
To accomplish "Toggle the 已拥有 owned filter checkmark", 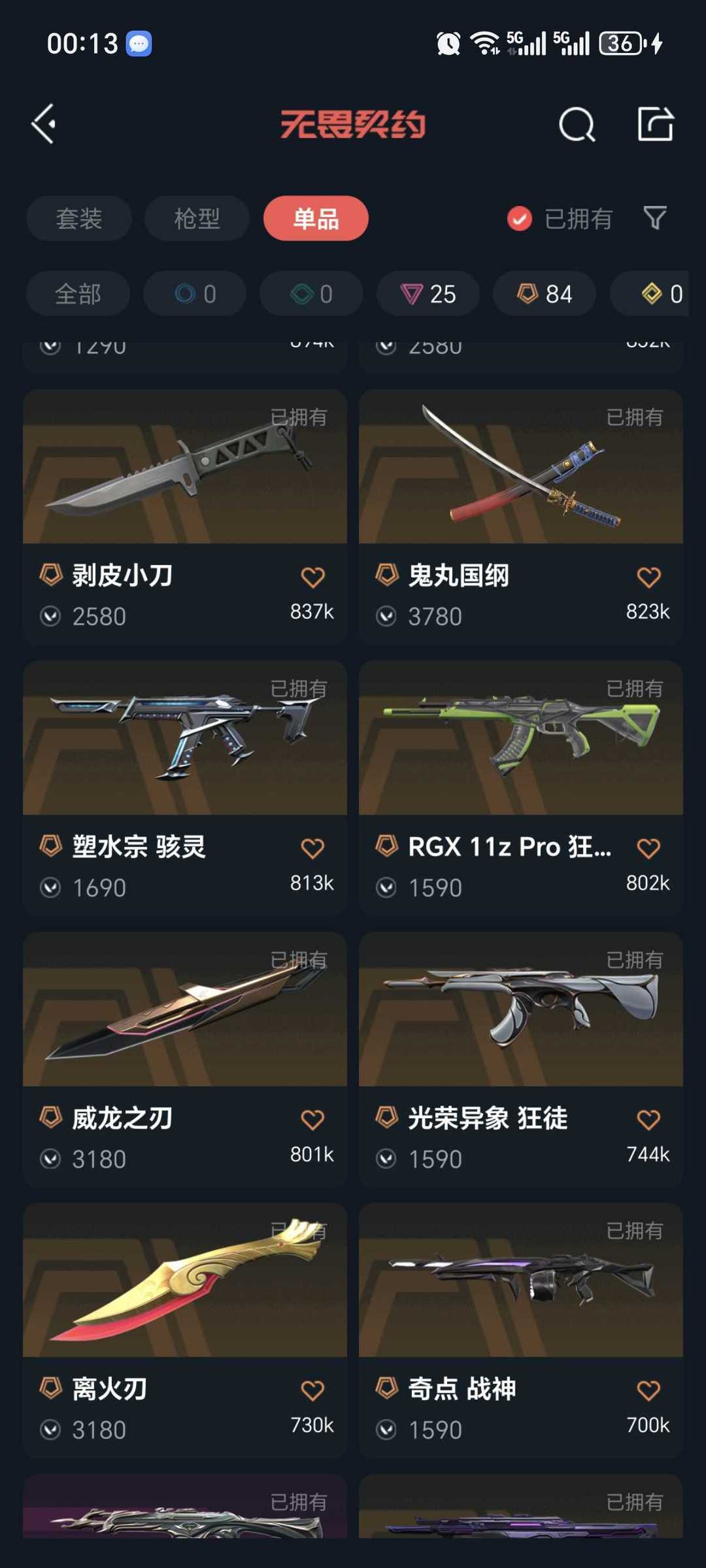I will [518, 218].
